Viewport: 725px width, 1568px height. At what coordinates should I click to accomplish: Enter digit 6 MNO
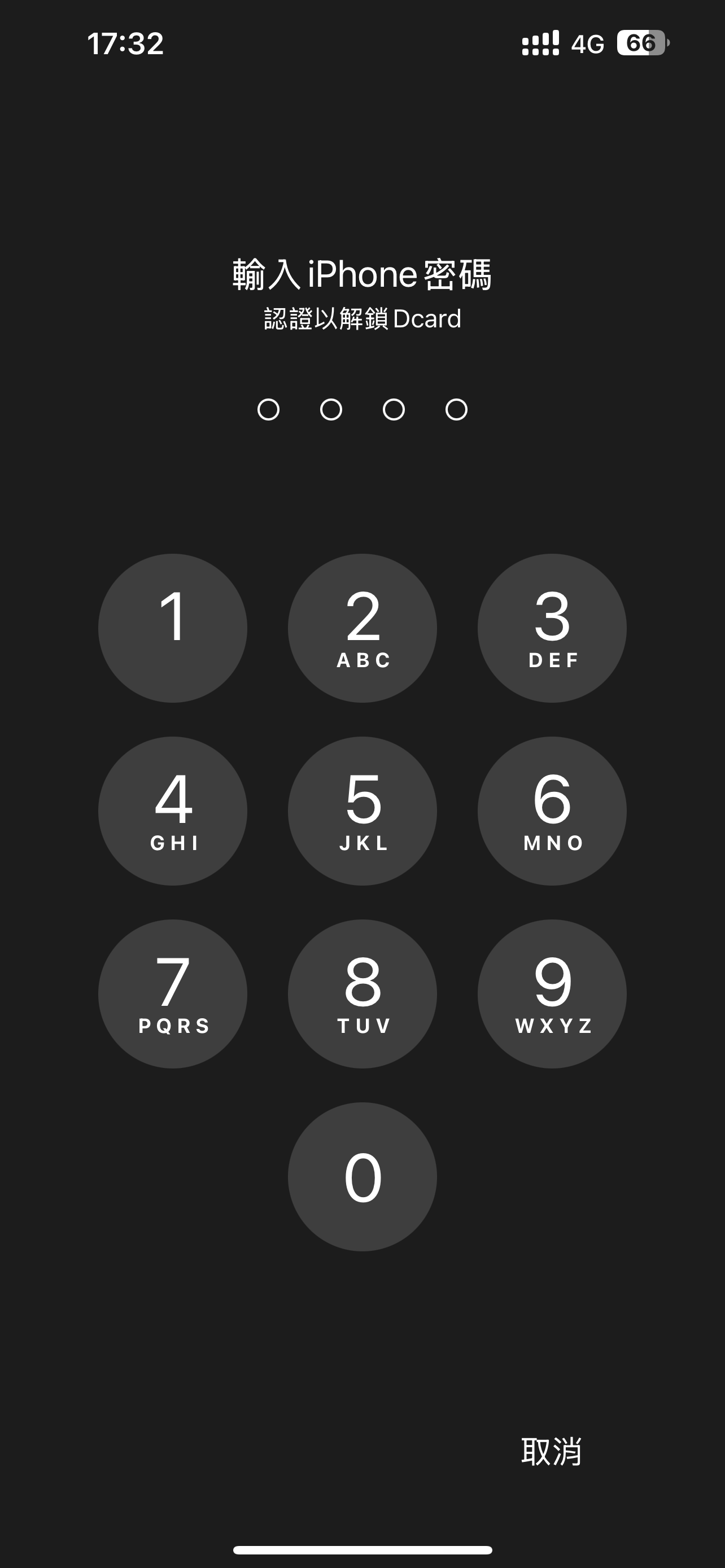pos(552,810)
